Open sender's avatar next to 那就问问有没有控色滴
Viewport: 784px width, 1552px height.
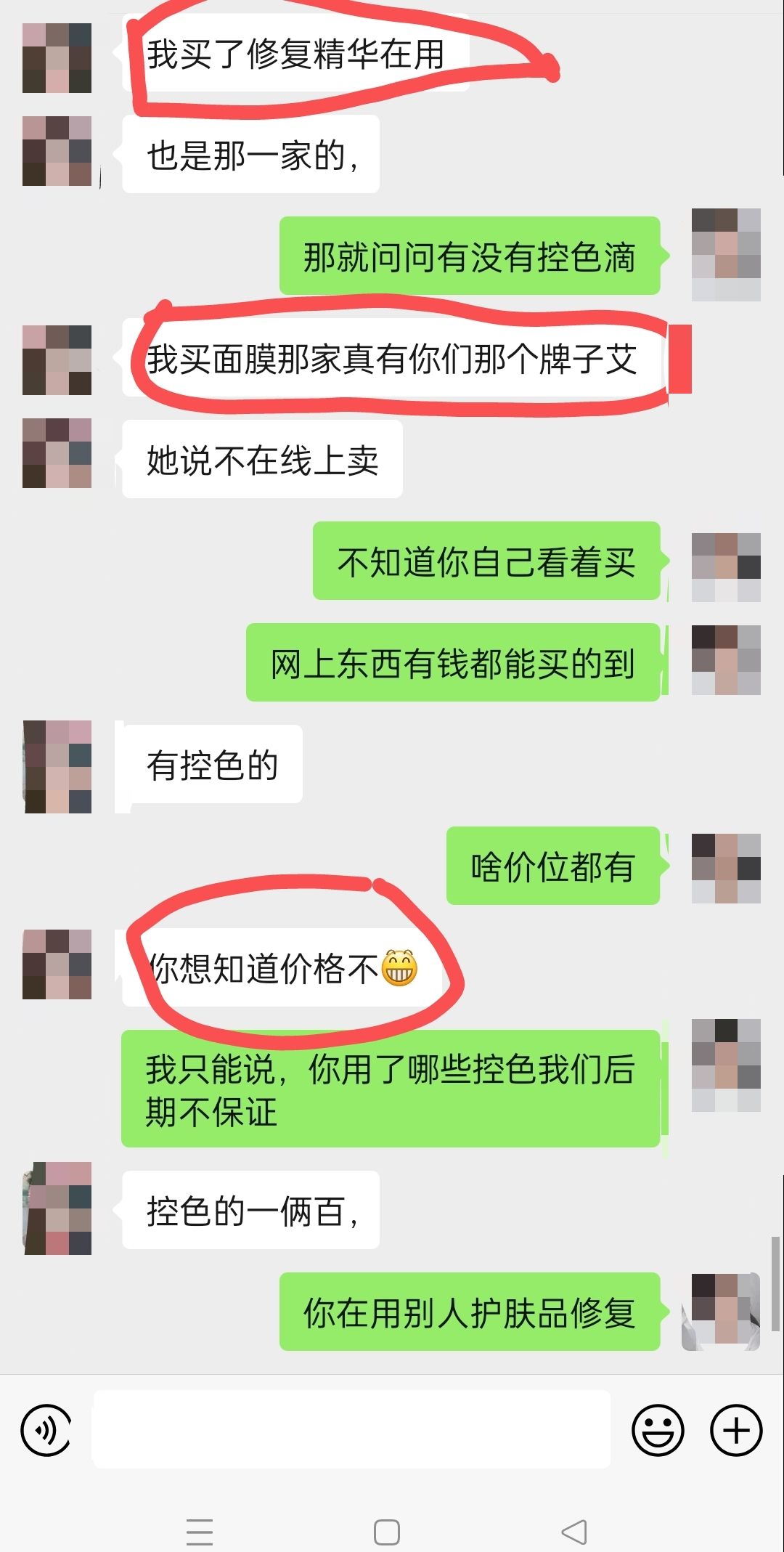tap(725, 255)
